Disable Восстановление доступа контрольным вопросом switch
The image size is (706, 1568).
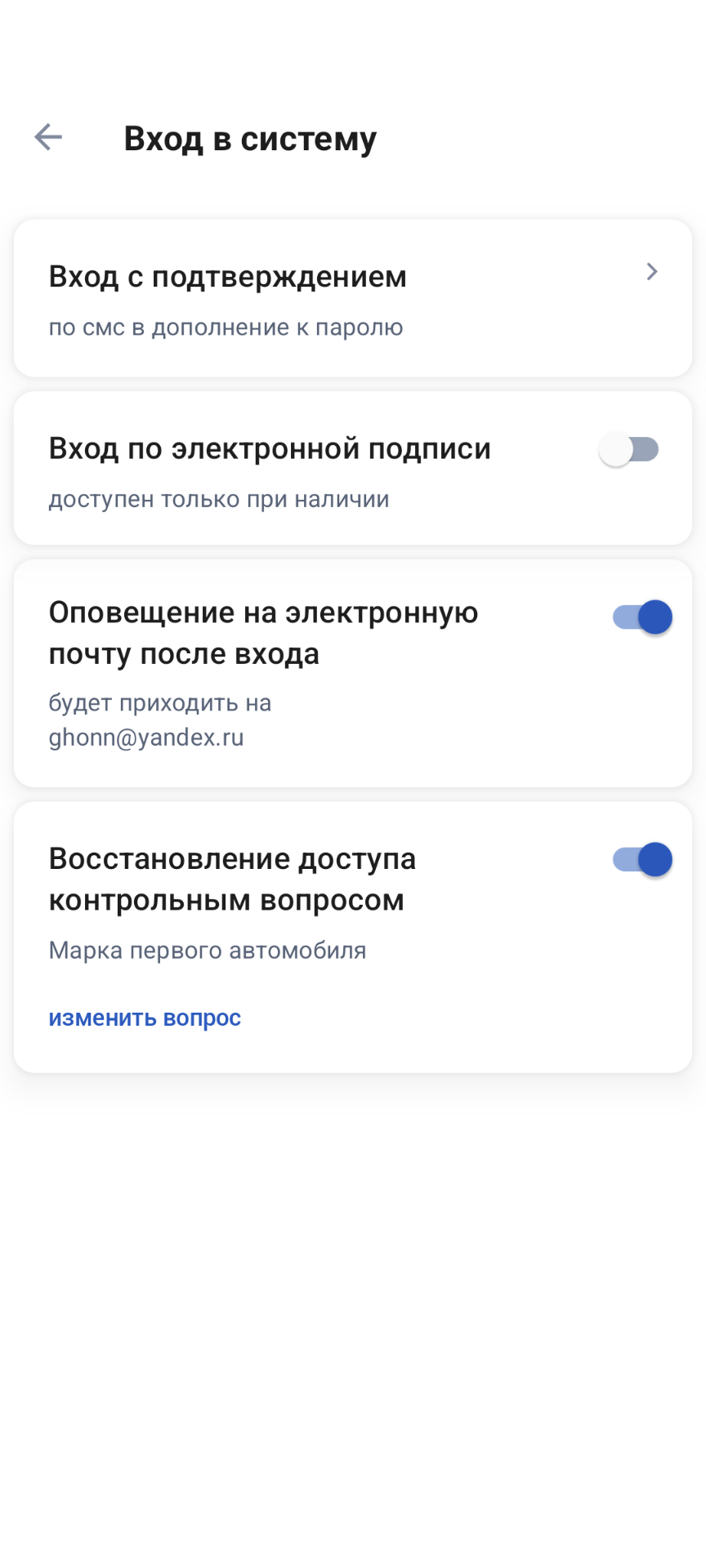coord(642,860)
